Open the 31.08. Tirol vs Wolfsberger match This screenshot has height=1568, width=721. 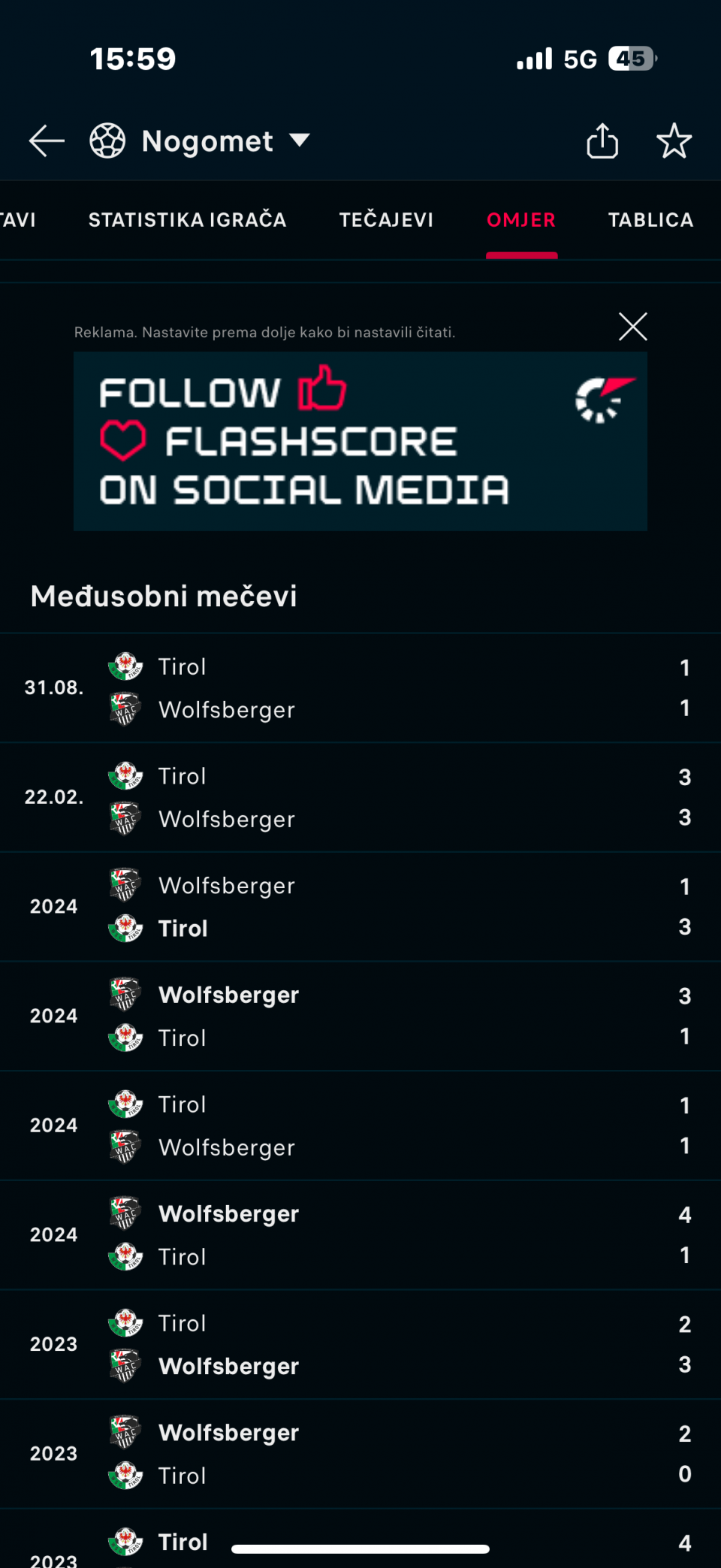pyautogui.click(x=360, y=687)
